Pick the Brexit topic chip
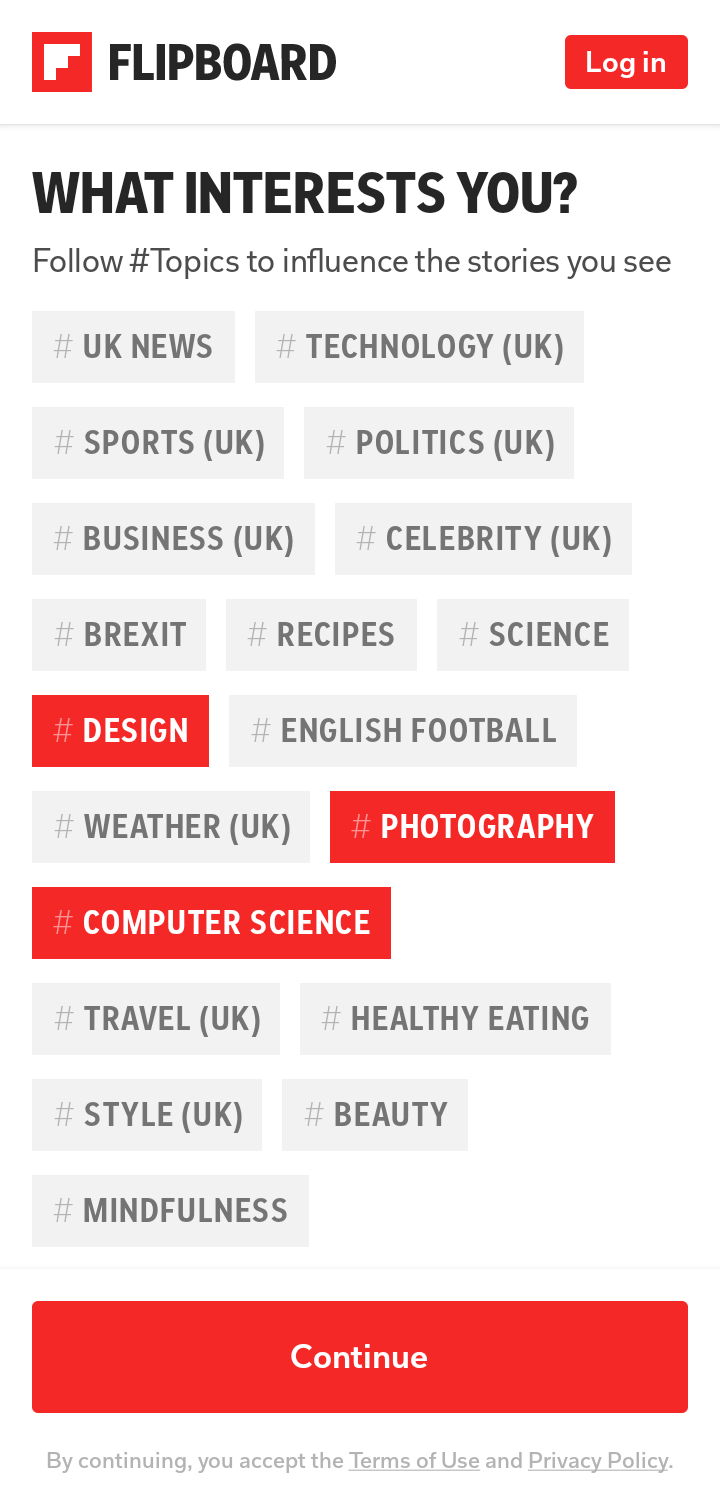The image size is (720, 1507). 119,635
